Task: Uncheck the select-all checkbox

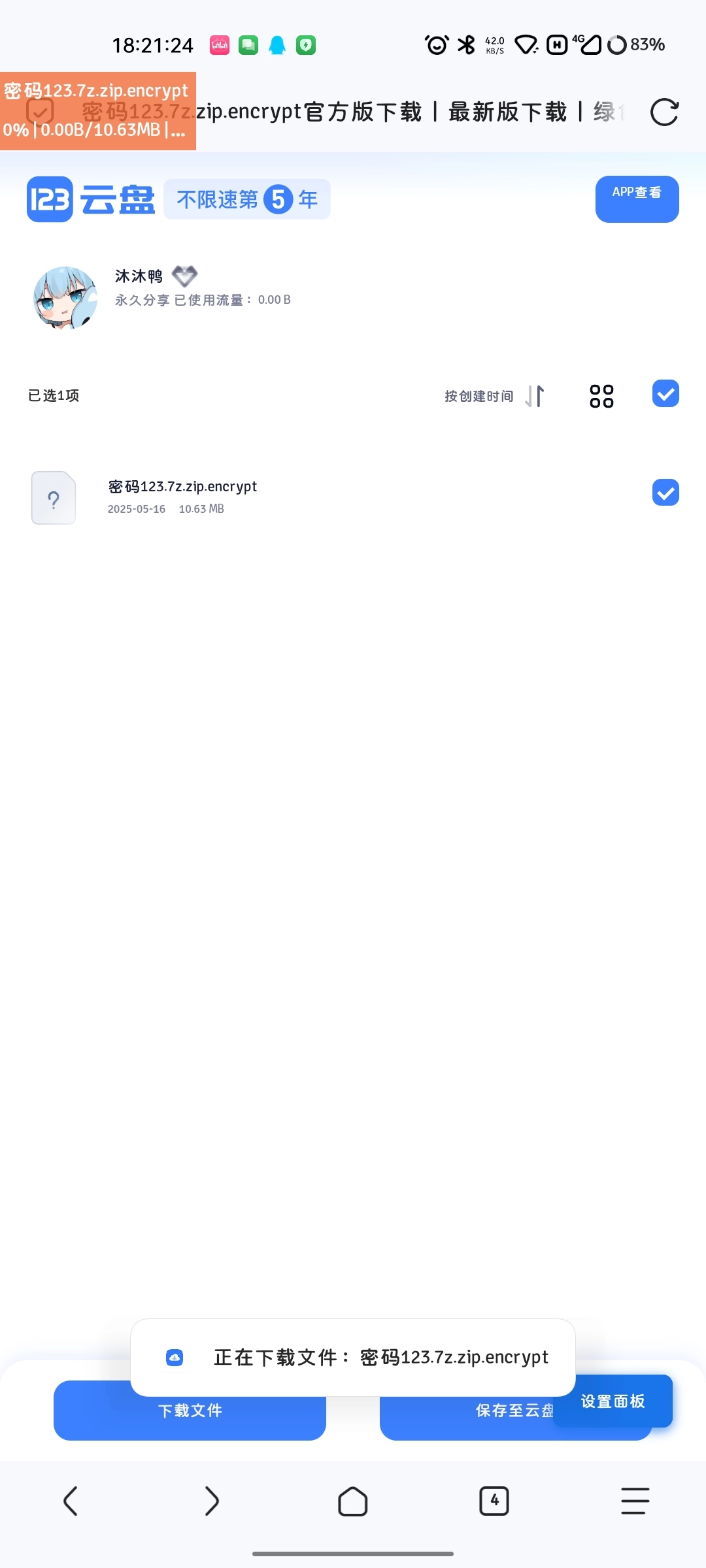Action: (x=665, y=394)
